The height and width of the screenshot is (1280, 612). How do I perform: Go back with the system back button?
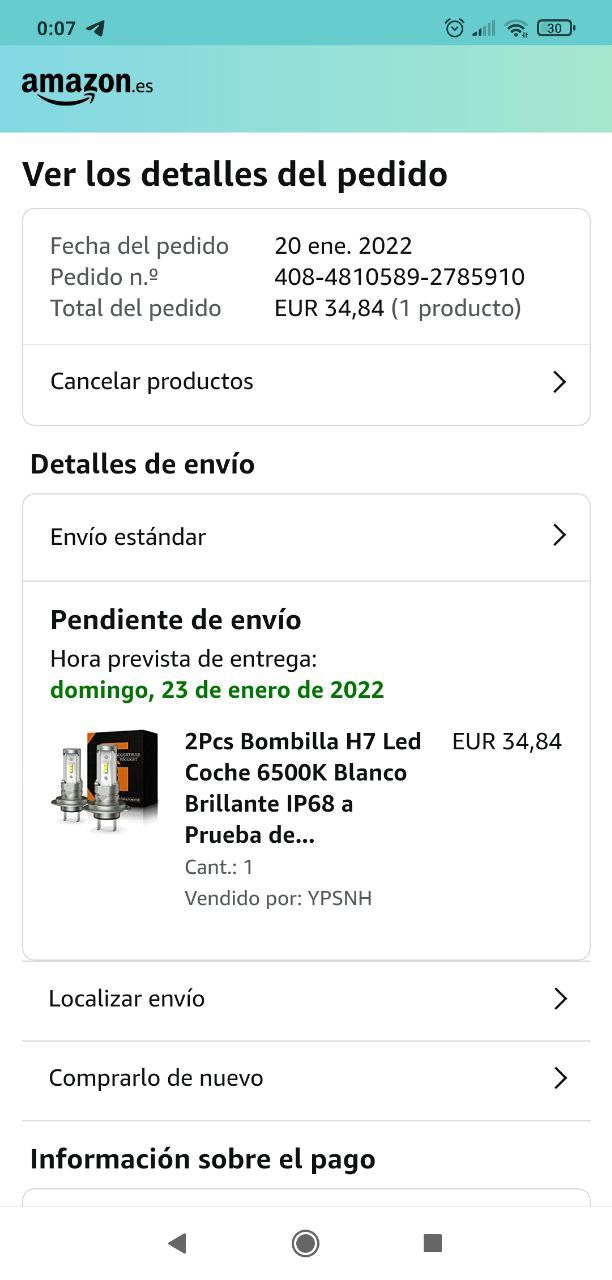coord(177,1243)
